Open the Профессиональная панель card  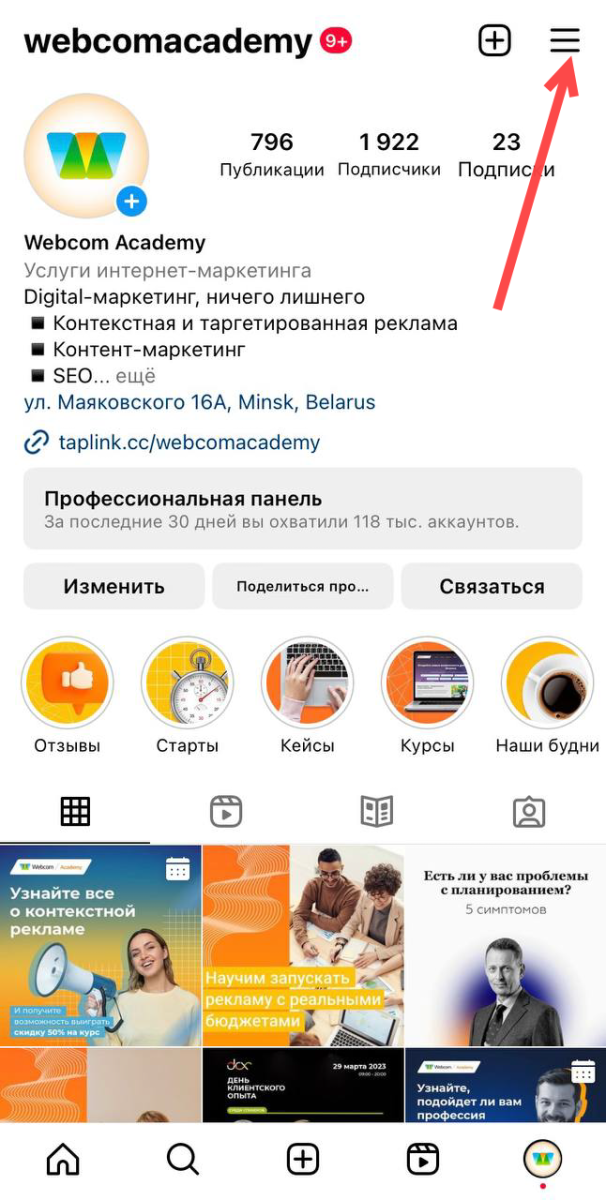click(x=302, y=509)
